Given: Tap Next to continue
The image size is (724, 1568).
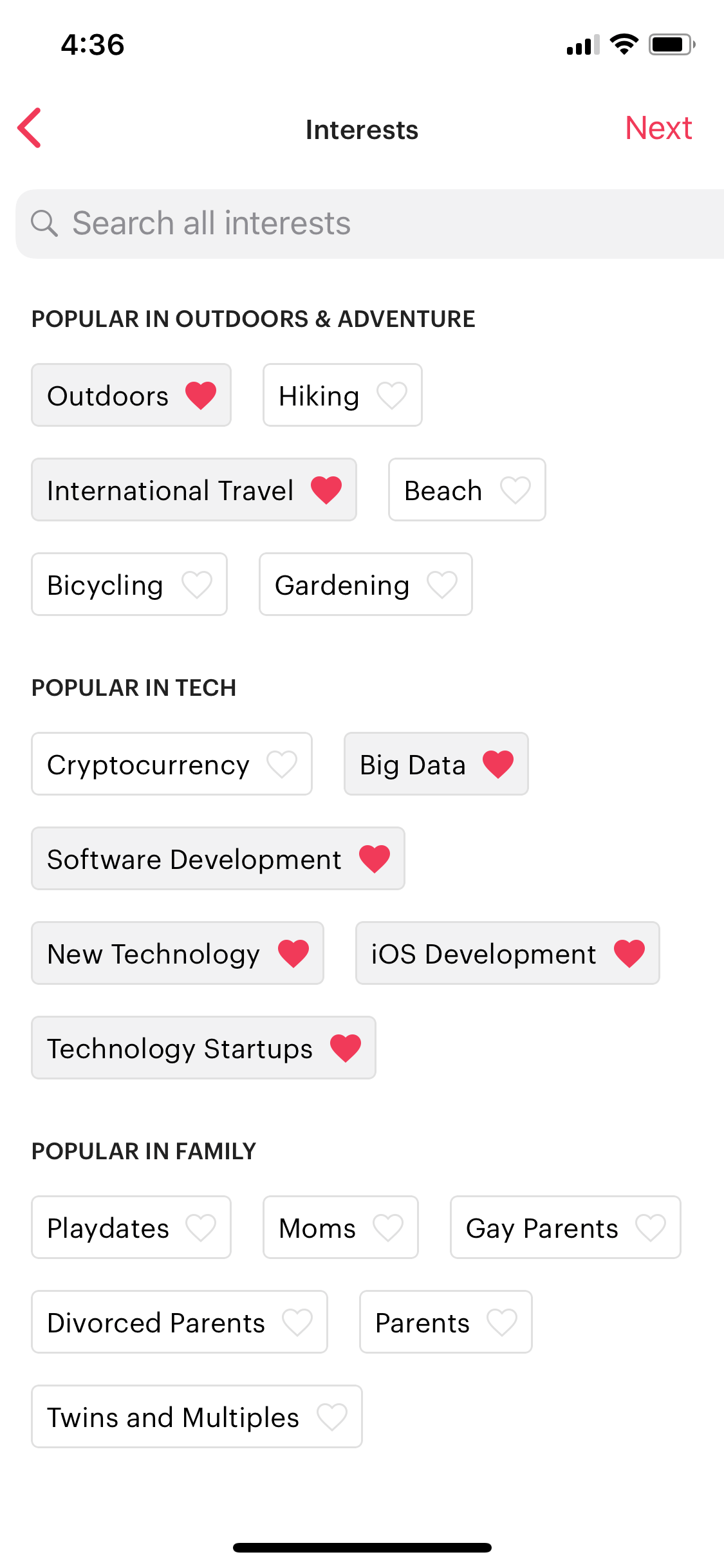Looking at the screenshot, I should (x=658, y=128).
